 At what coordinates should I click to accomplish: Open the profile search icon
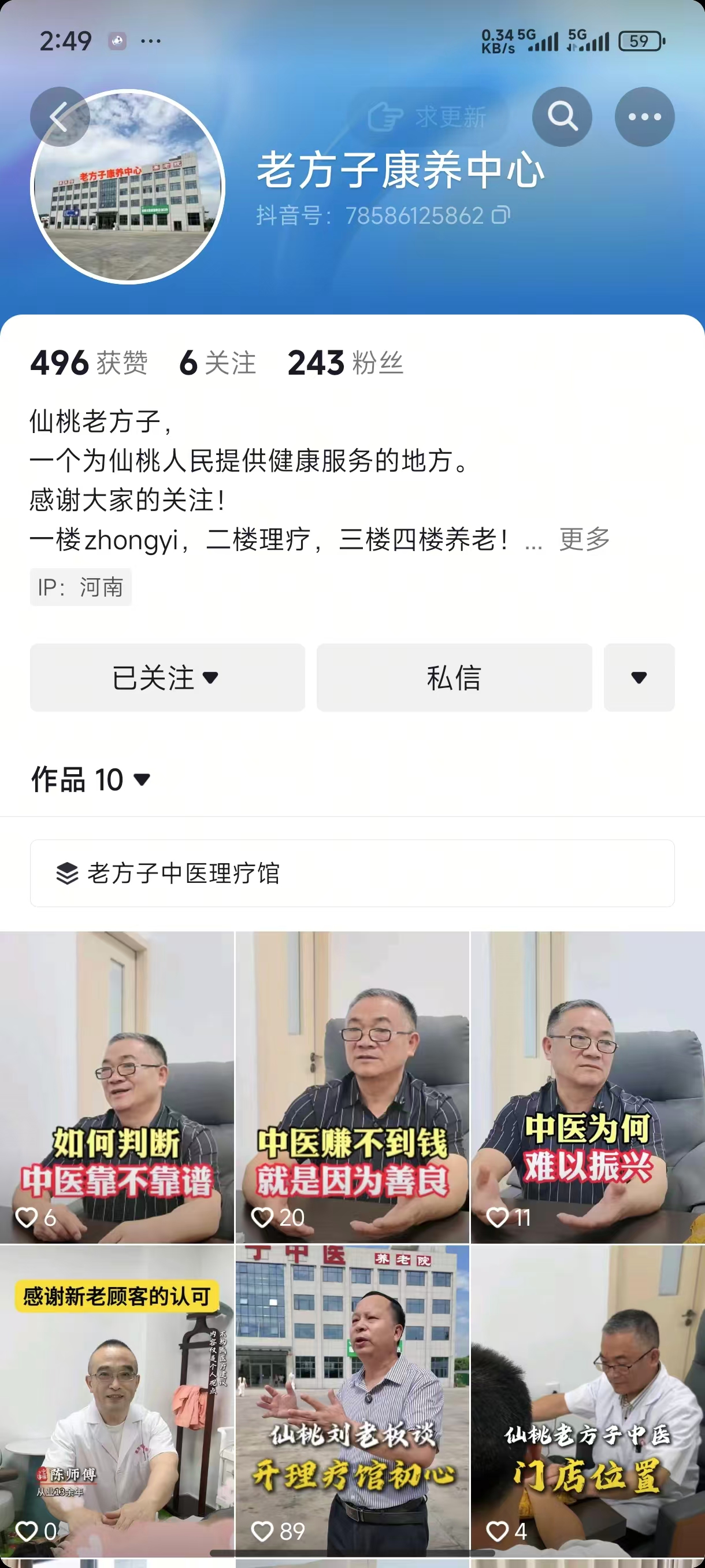coord(562,117)
